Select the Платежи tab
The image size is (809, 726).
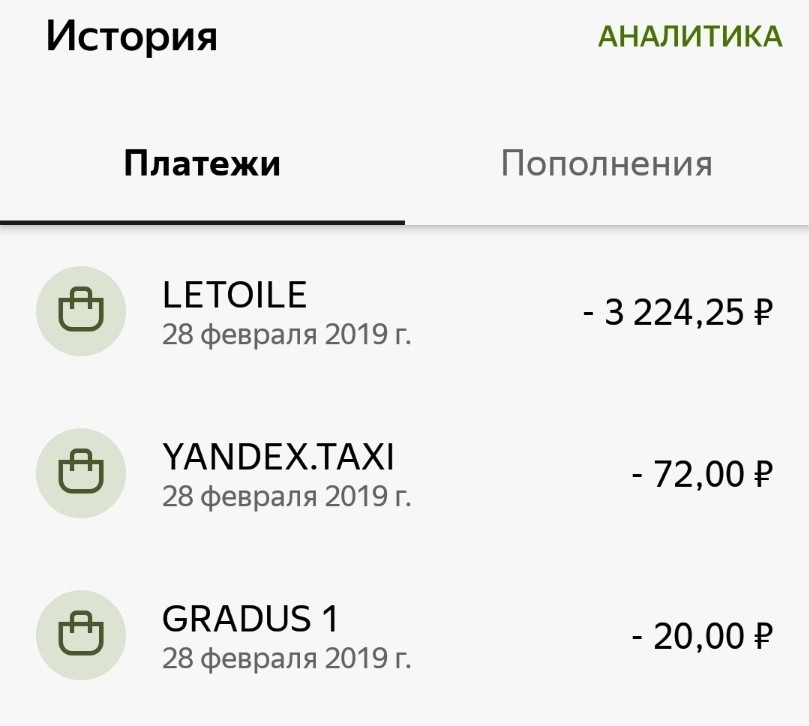tap(202, 163)
